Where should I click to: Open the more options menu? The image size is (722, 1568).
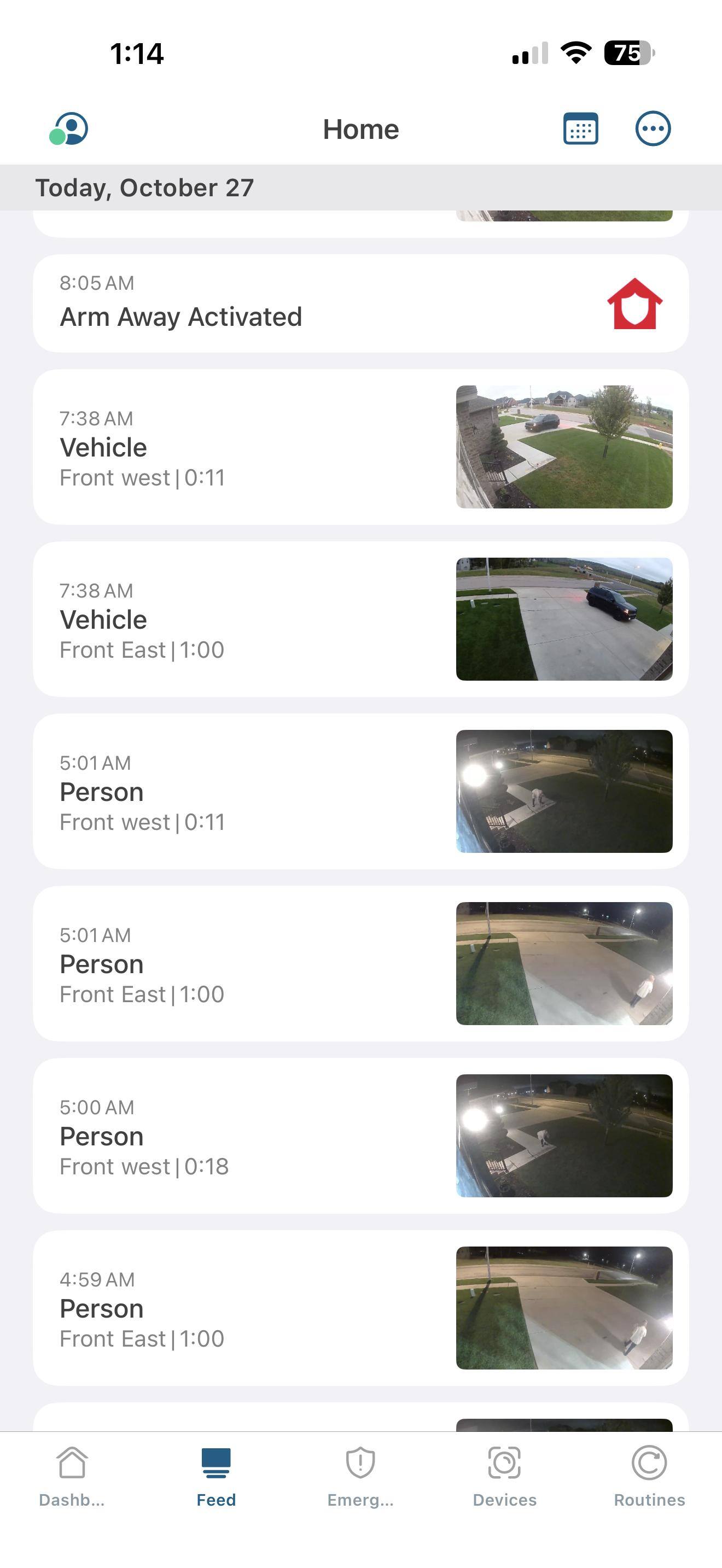pyautogui.click(x=653, y=128)
